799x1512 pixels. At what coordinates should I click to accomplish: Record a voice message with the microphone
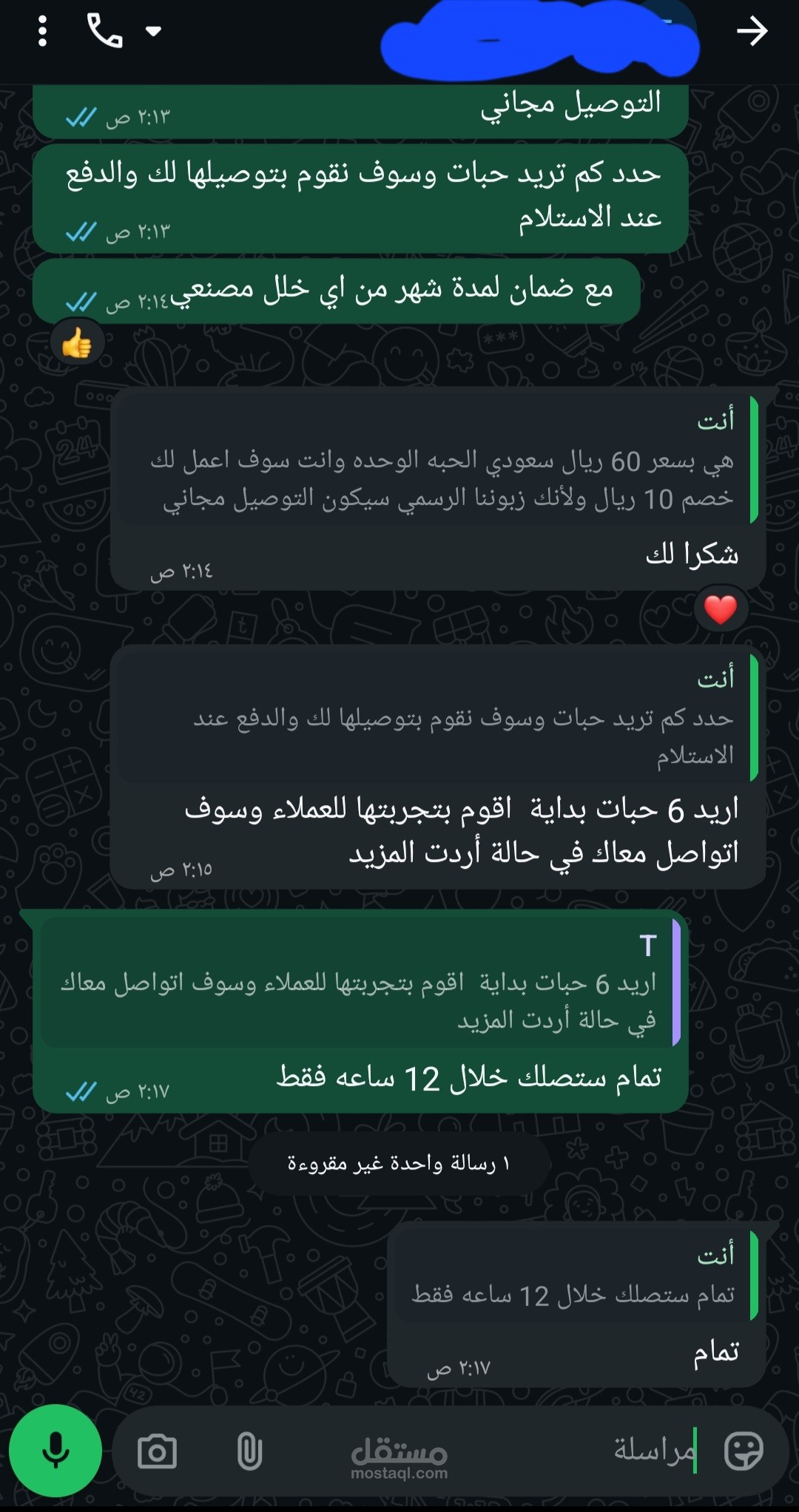point(55,1451)
